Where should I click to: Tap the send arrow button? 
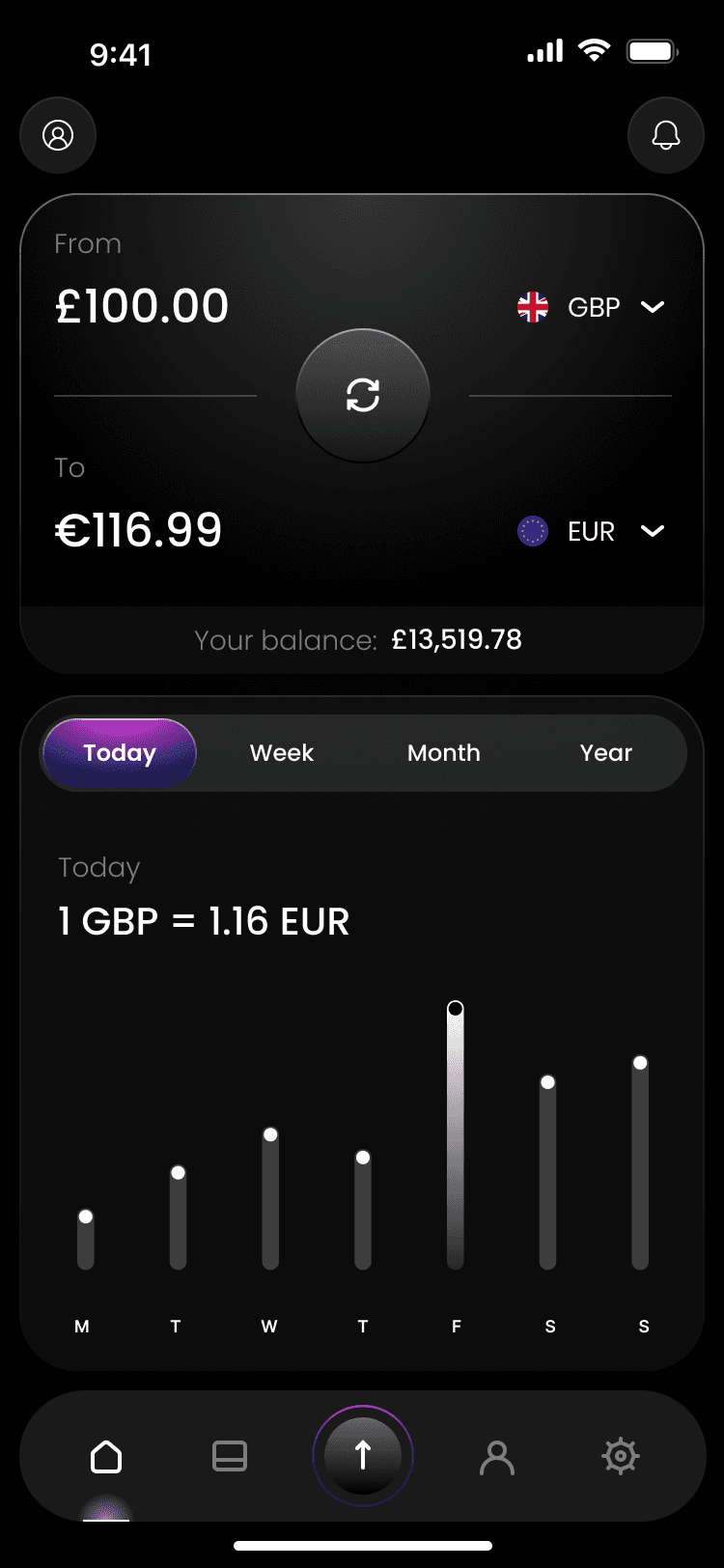(363, 1455)
